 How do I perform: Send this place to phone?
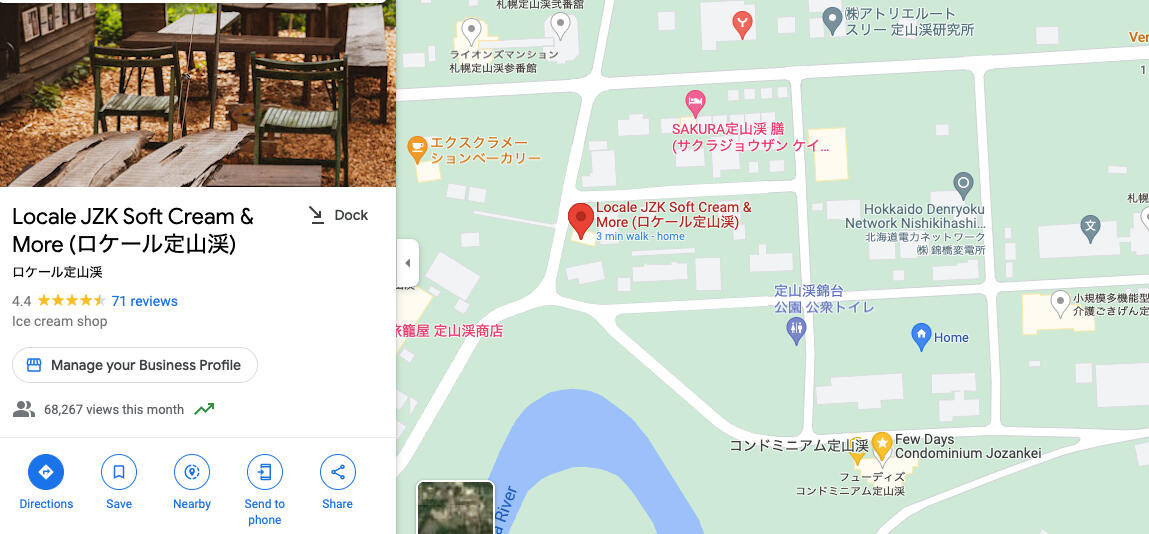point(264,472)
